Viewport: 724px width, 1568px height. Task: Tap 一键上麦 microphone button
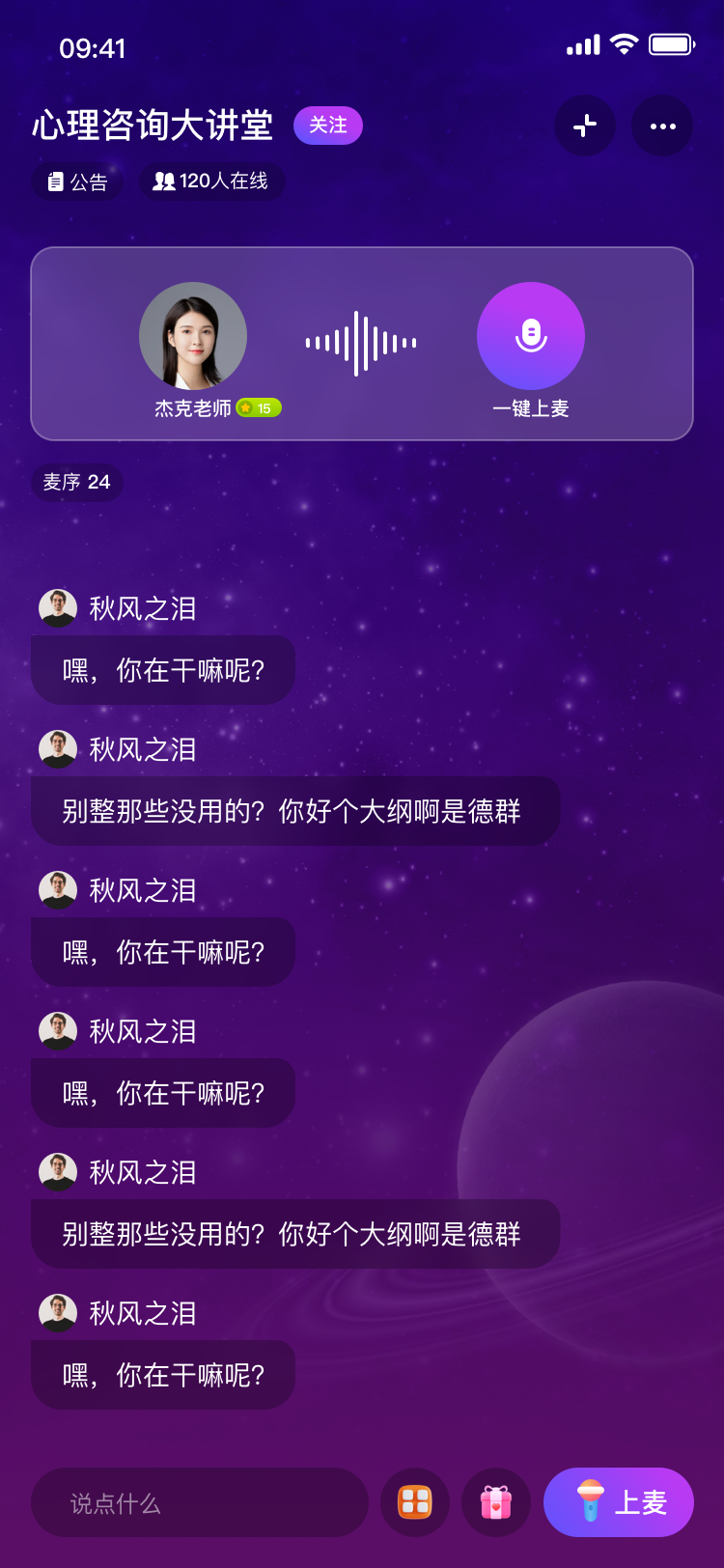[531, 336]
